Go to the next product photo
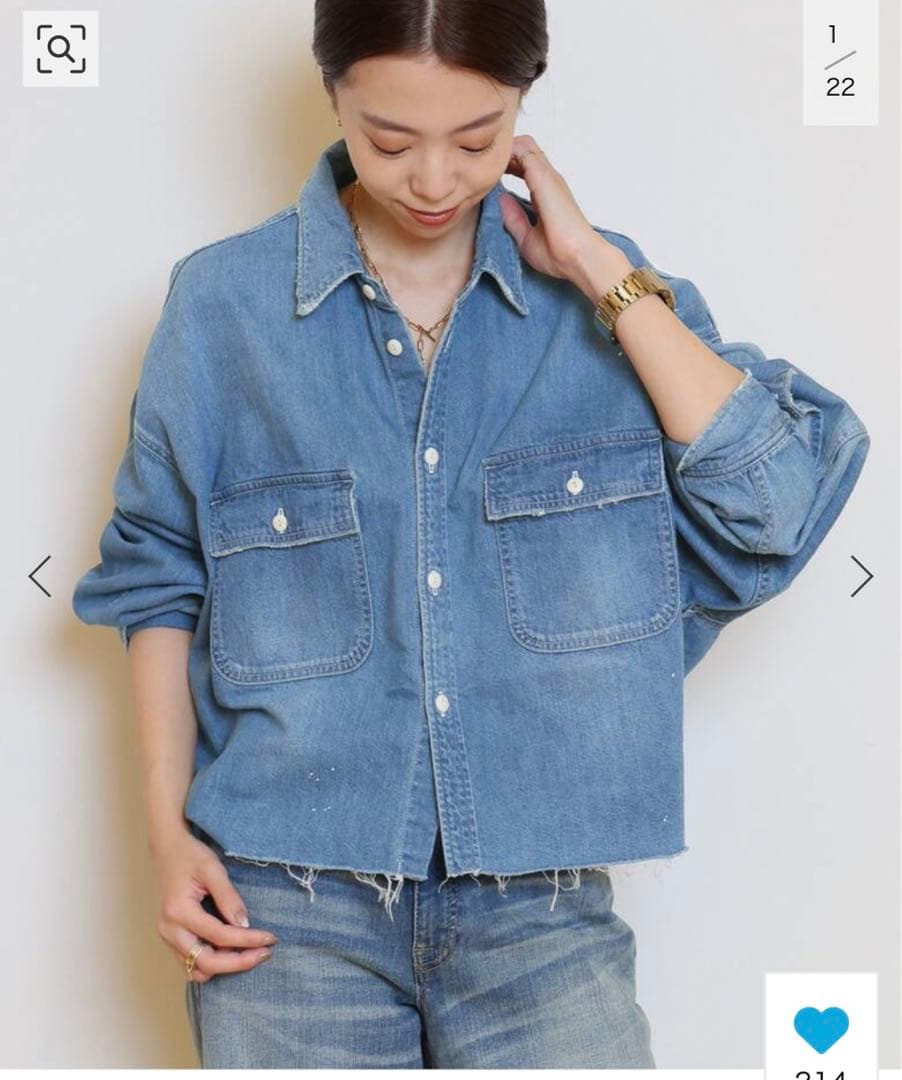The image size is (902, 1080). click(861, 576)
